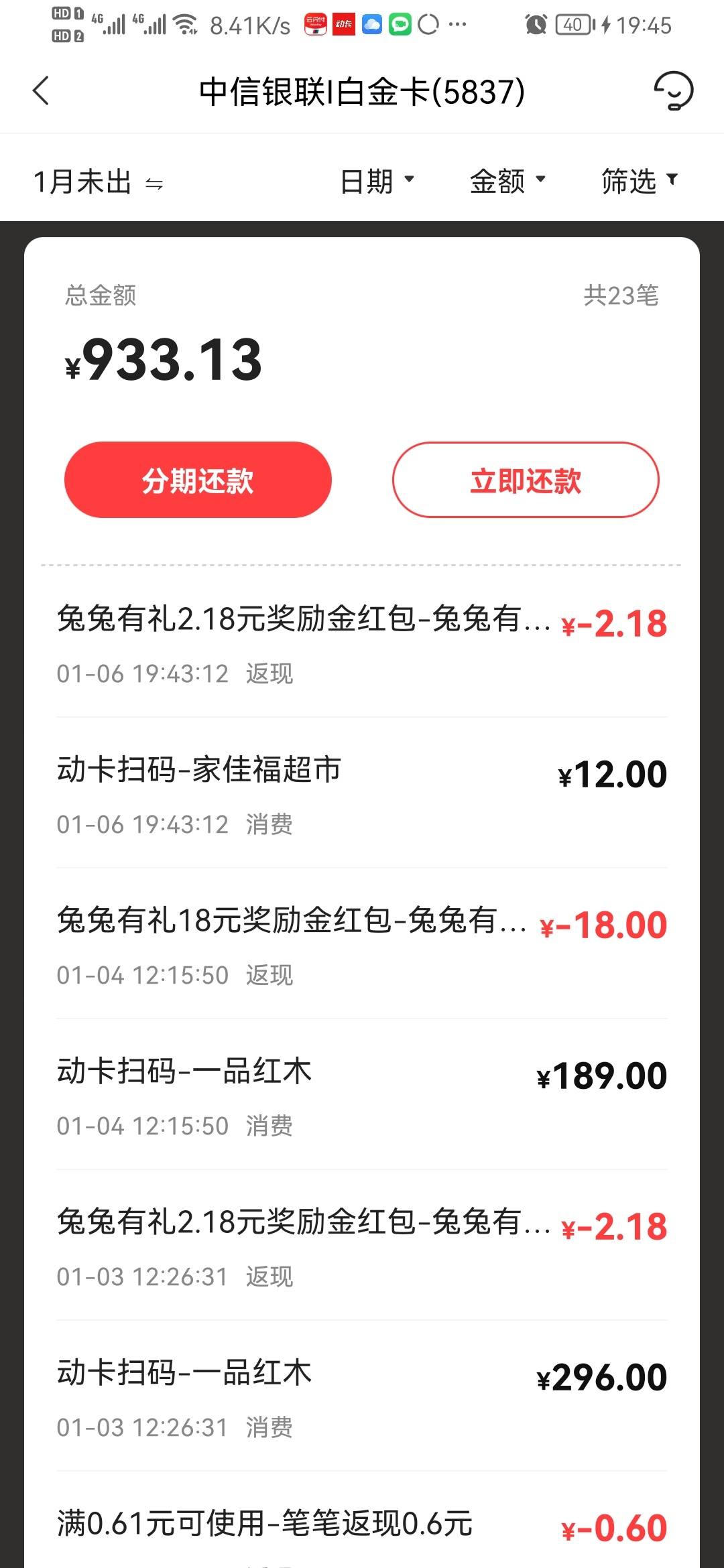This screenshot has height=1568, width=724.
Task: Open the 家佳福超市 ¥12.00 transaction
Action: (x=362, y=793)
